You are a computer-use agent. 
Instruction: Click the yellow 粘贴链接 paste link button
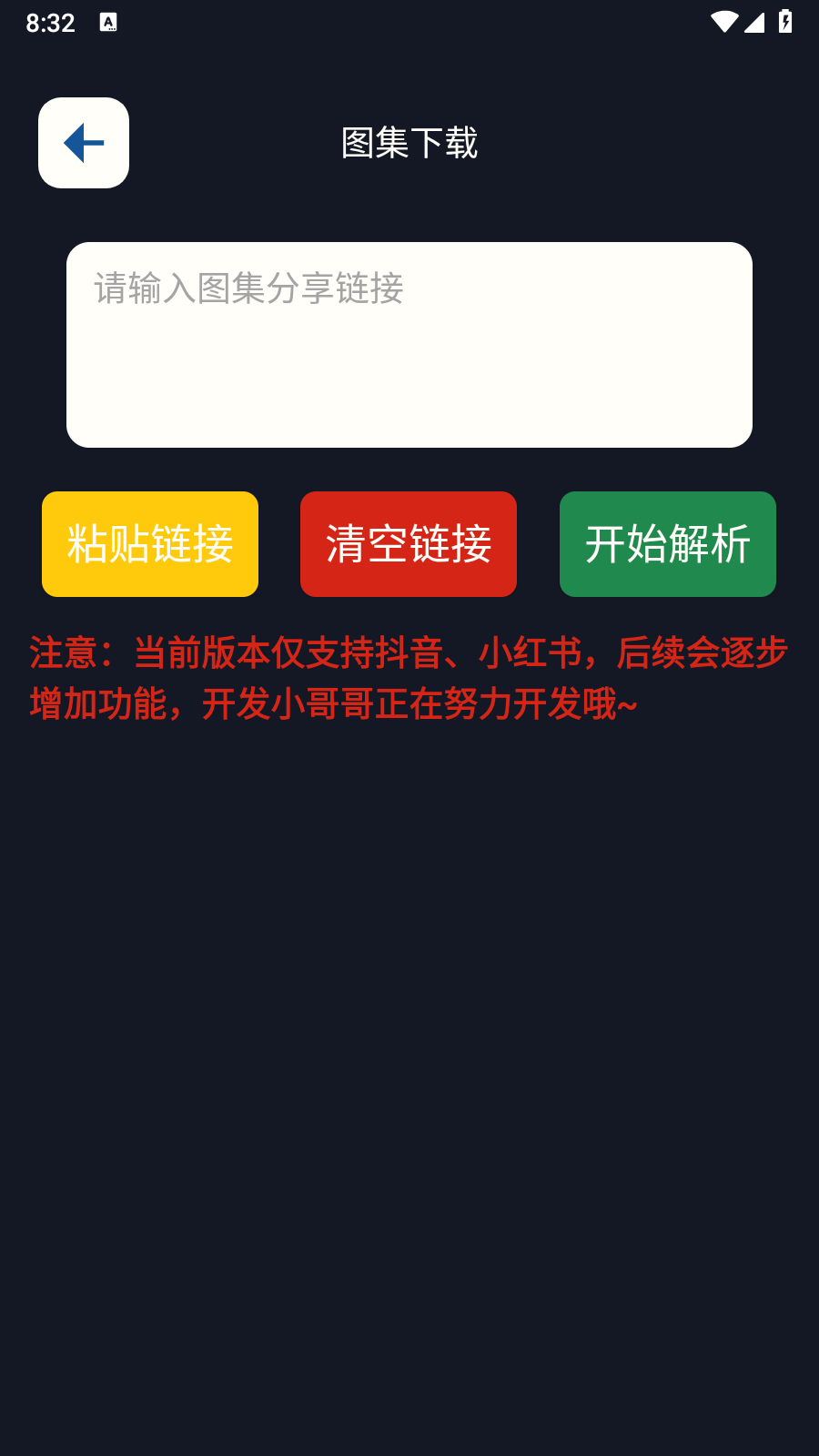coord(149,544)
